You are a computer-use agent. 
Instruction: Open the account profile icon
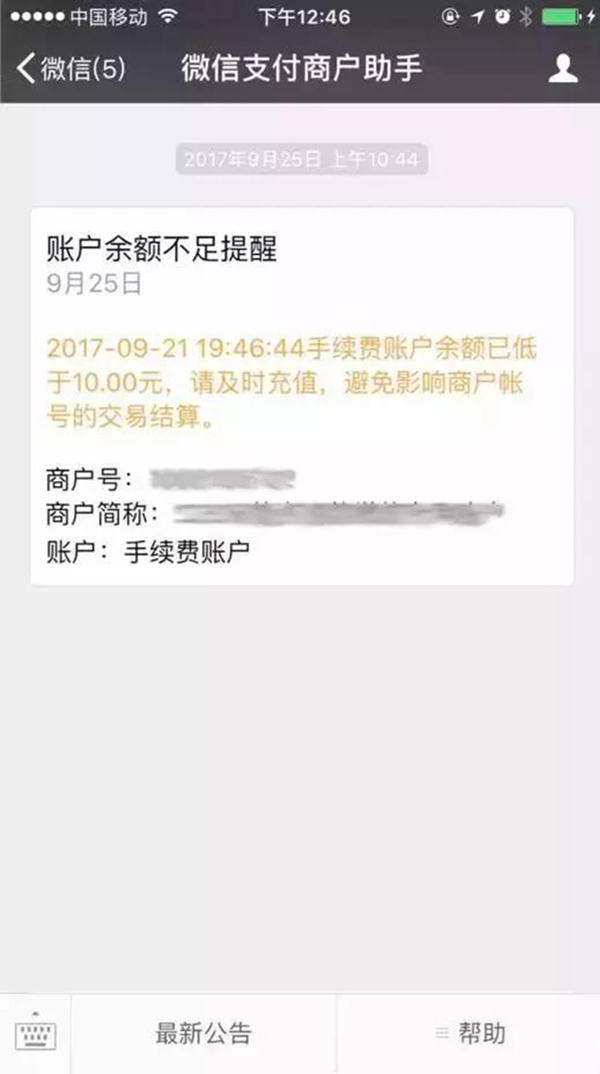click(564, 68)
